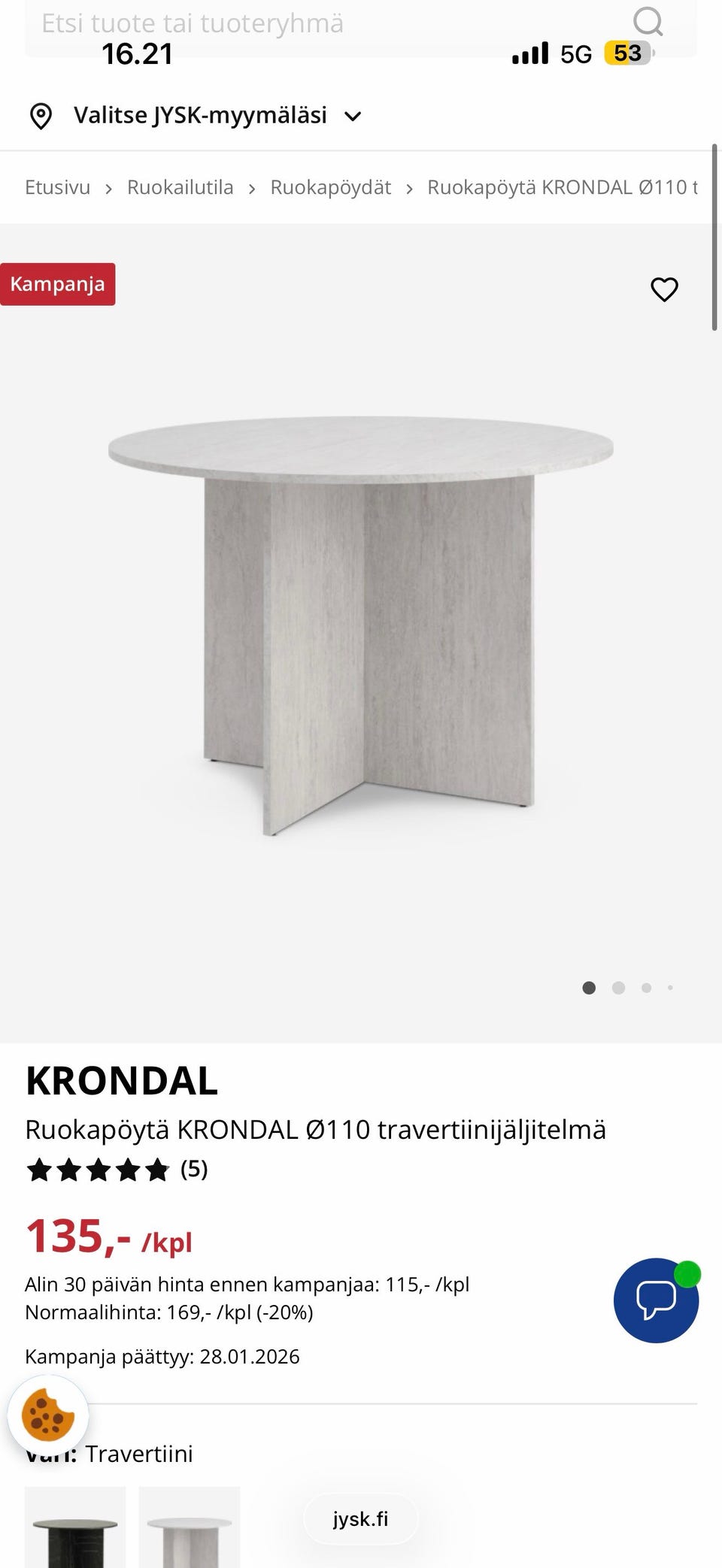
Task: Select the fourth carousel dot
Action: [x=670, y=988]
